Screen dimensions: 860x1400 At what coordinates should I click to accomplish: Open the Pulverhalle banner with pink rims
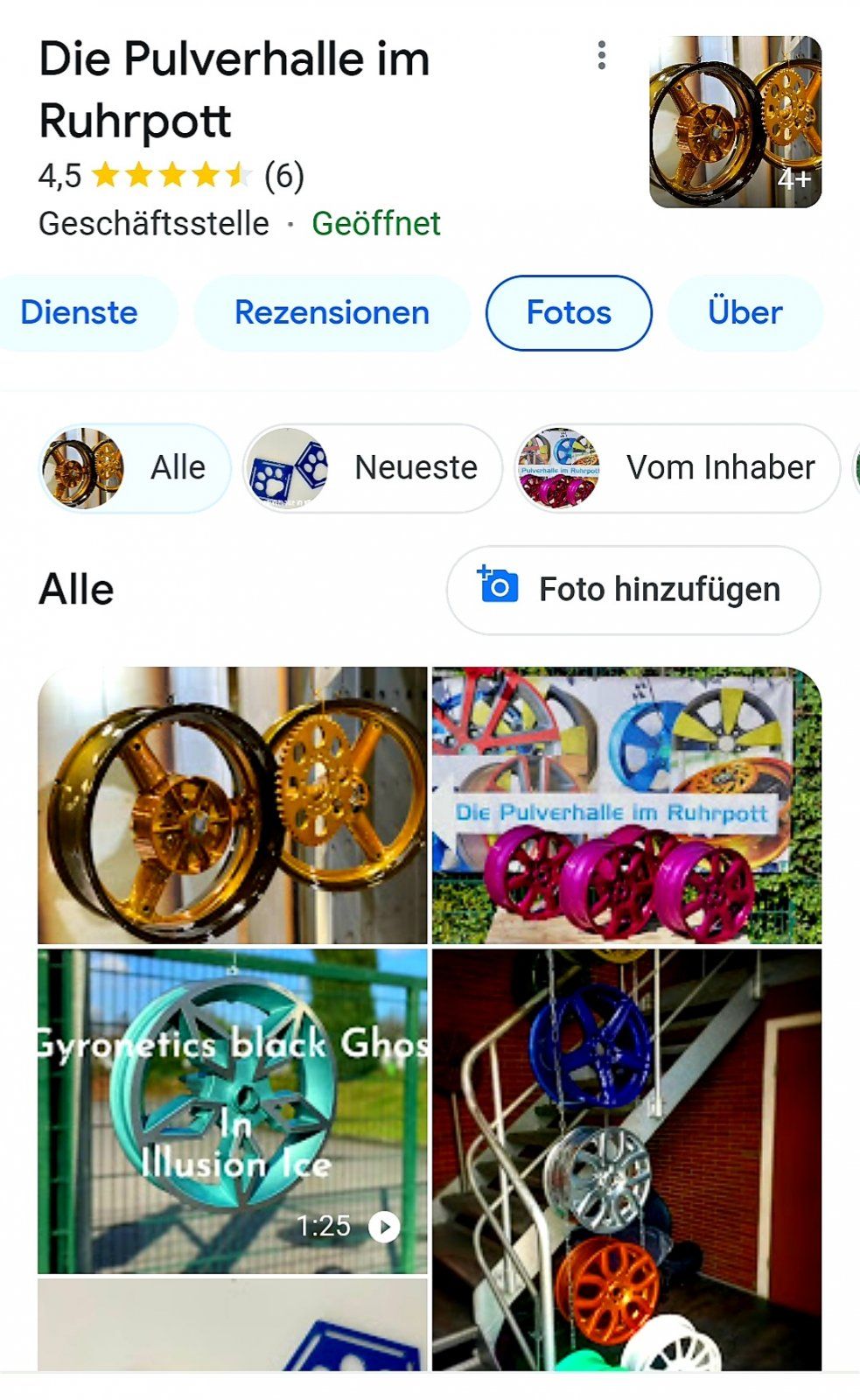pos(626,805)
